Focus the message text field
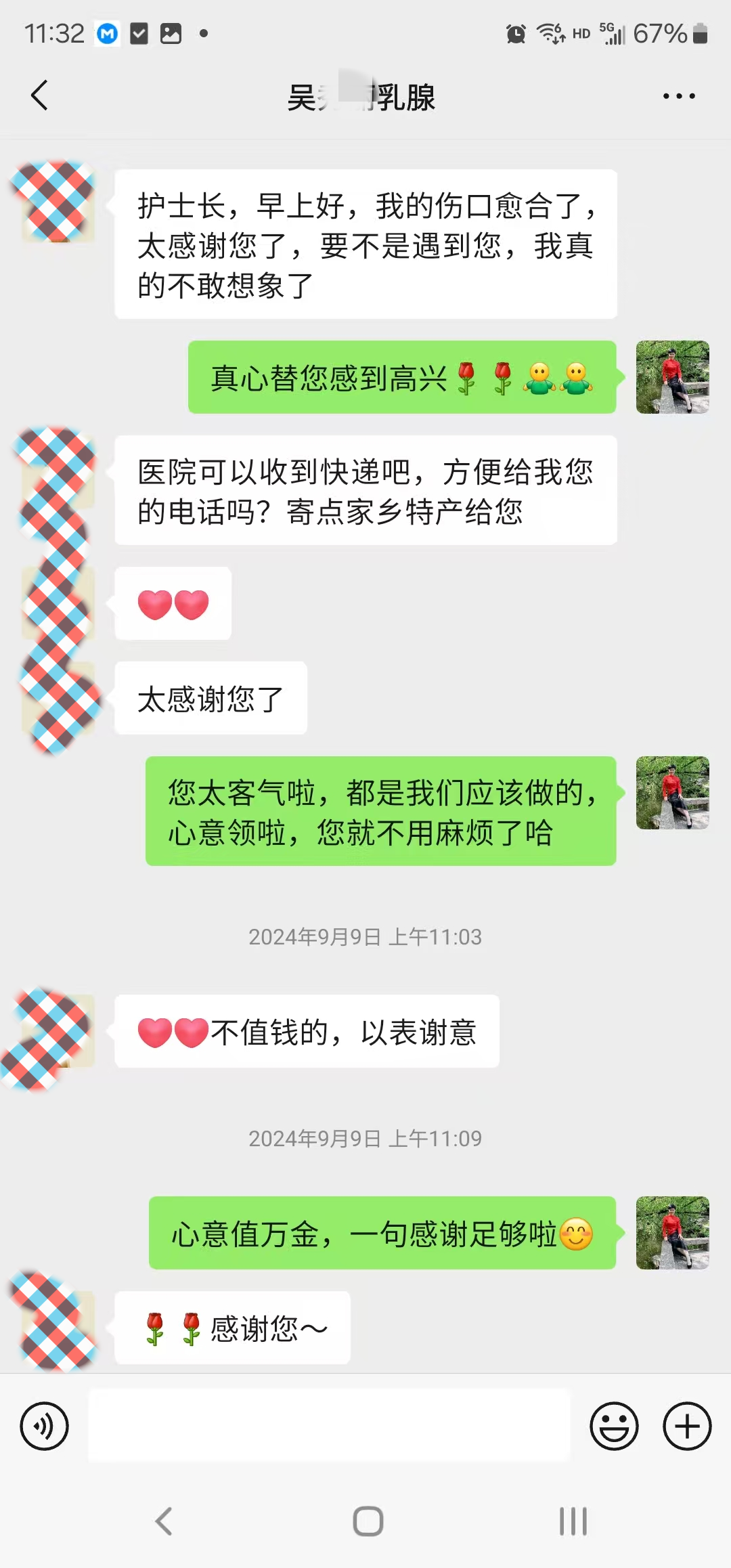The width and height of the screenshot is (731, 1568). (x=329, y=1426)
